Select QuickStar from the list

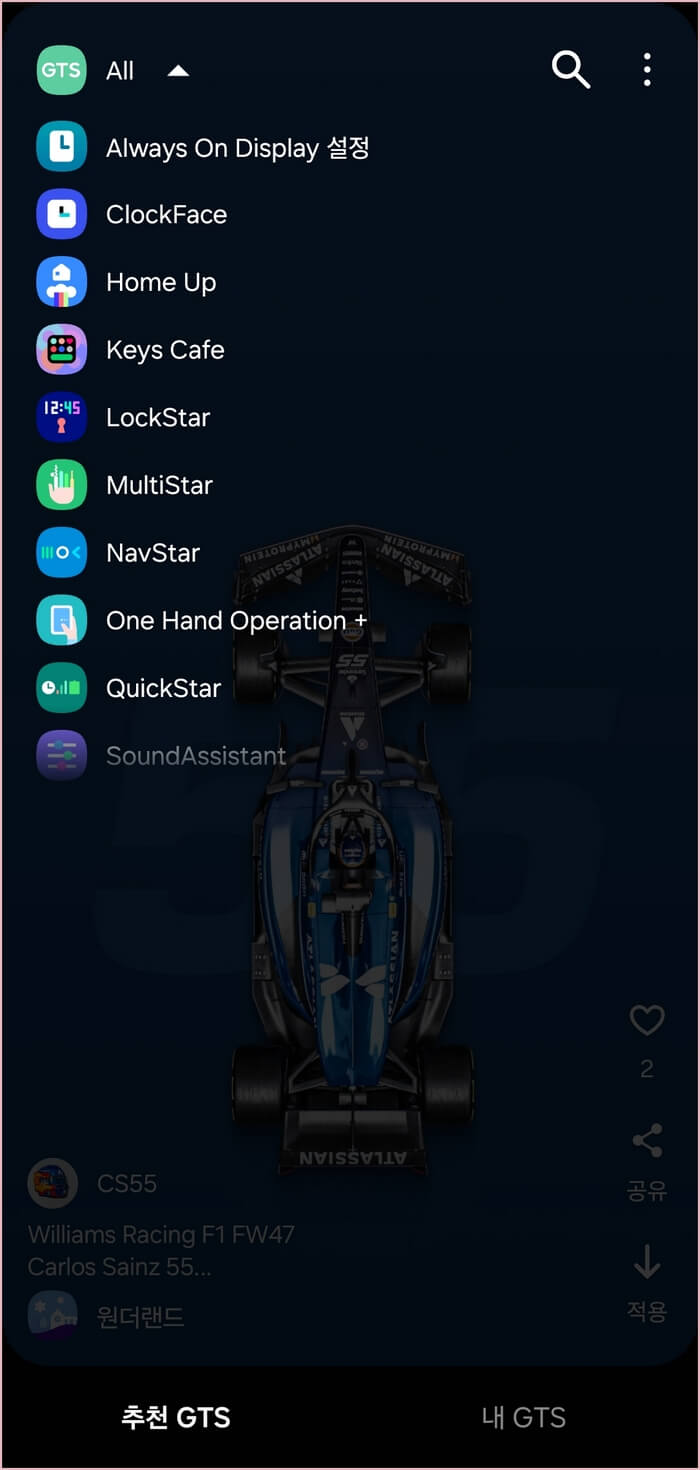[x=163, y=688]
